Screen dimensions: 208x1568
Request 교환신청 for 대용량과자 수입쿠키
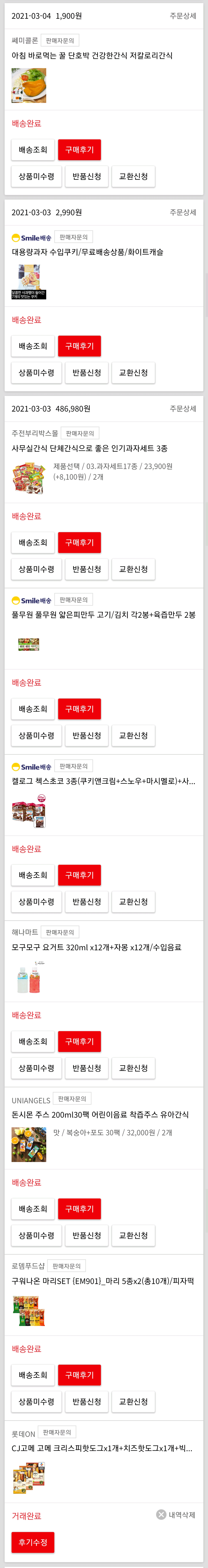pos(133,373)
